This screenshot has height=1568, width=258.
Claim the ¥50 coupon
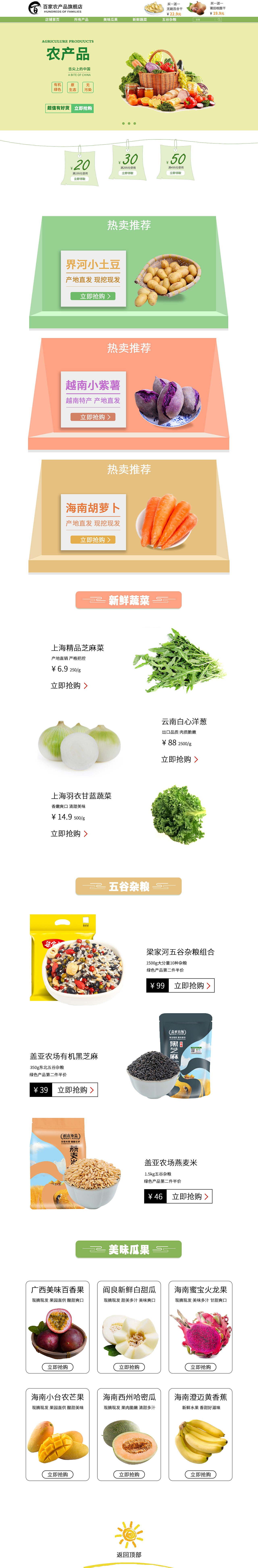tap(176, 173)
